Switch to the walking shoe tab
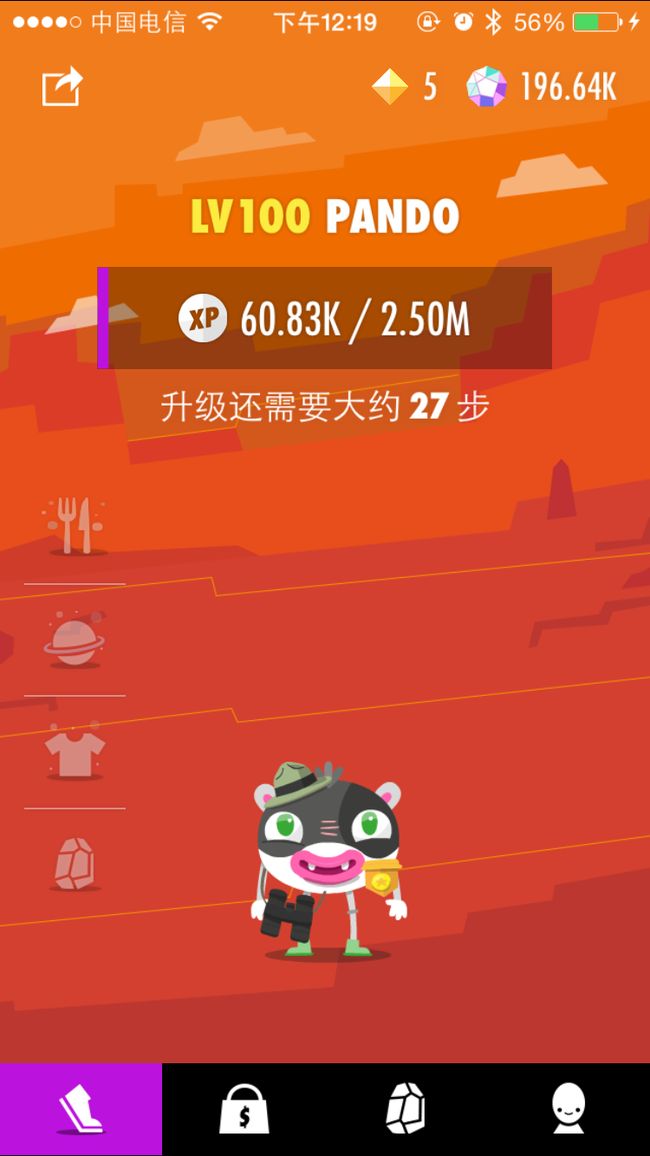 [81, 1109]
